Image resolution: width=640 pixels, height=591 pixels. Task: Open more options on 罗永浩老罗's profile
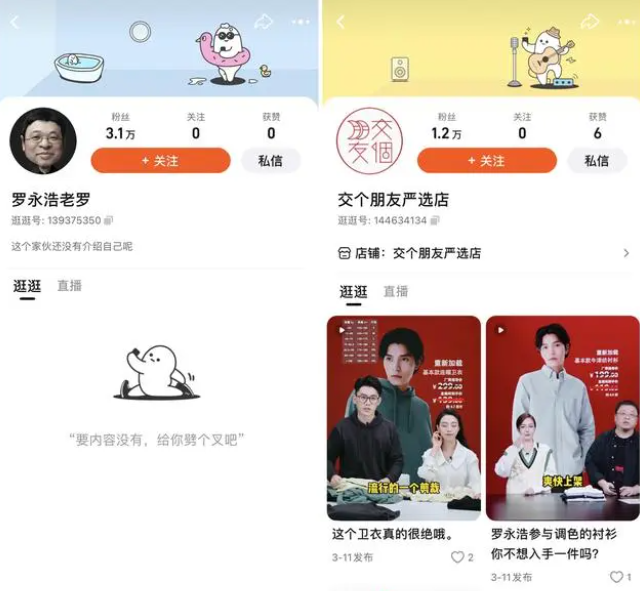[x=300, y=22]
